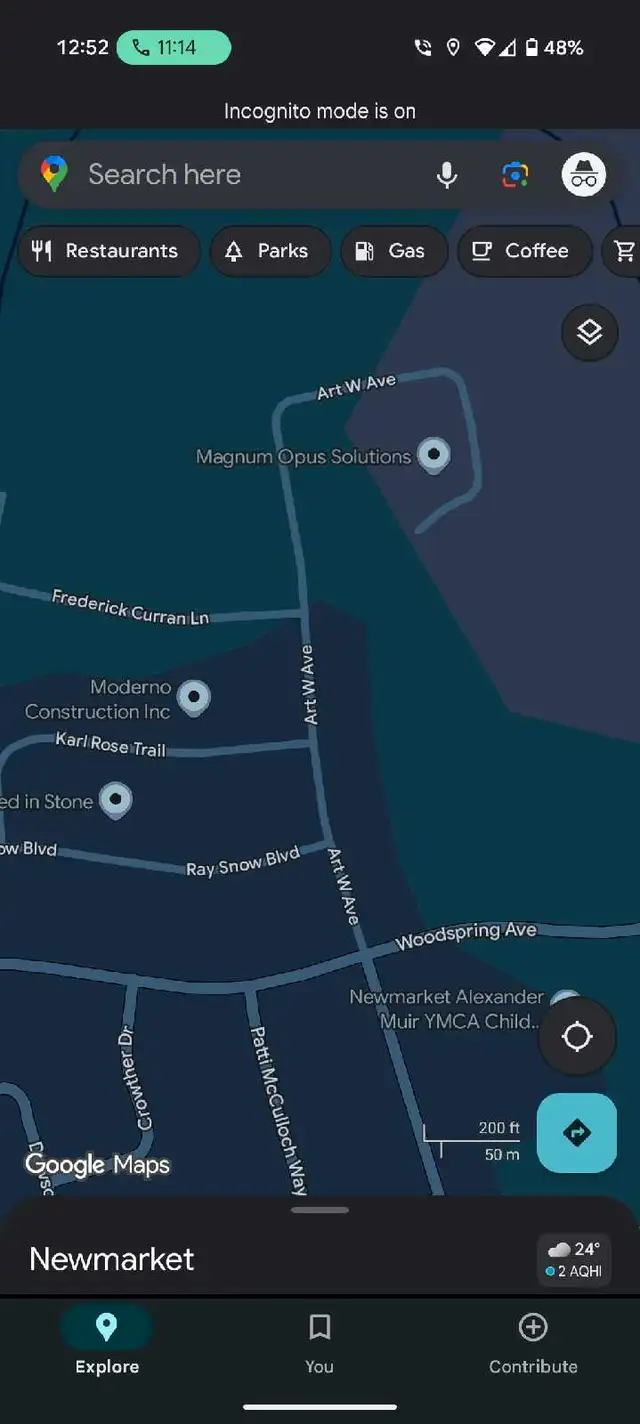Viewport: 640px width, 1424px height.
Task: Tap the Newmarket Alexander Muir YMCA pin
Action: point(566,999)
